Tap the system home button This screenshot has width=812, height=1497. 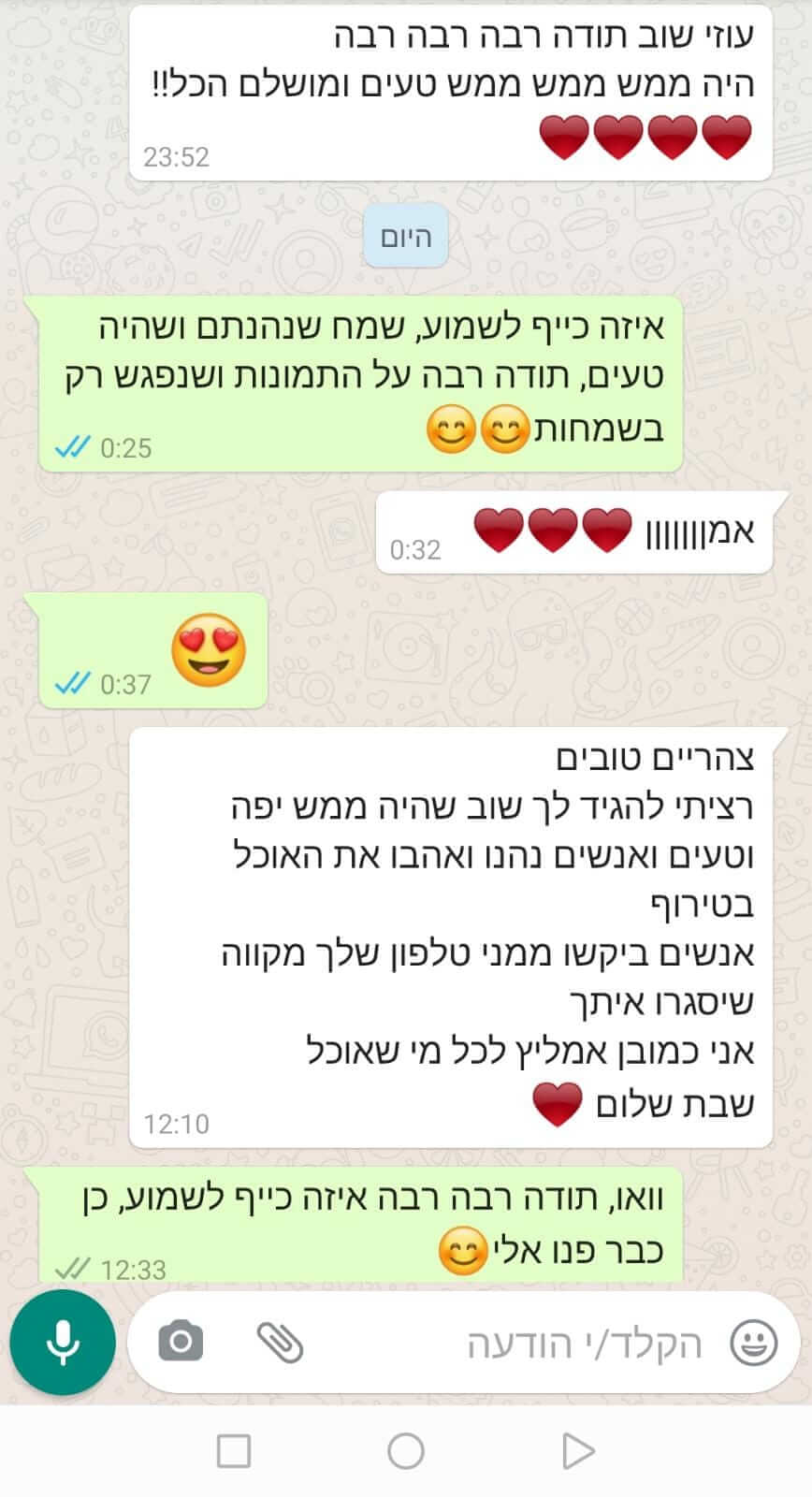click(406, 1451)
